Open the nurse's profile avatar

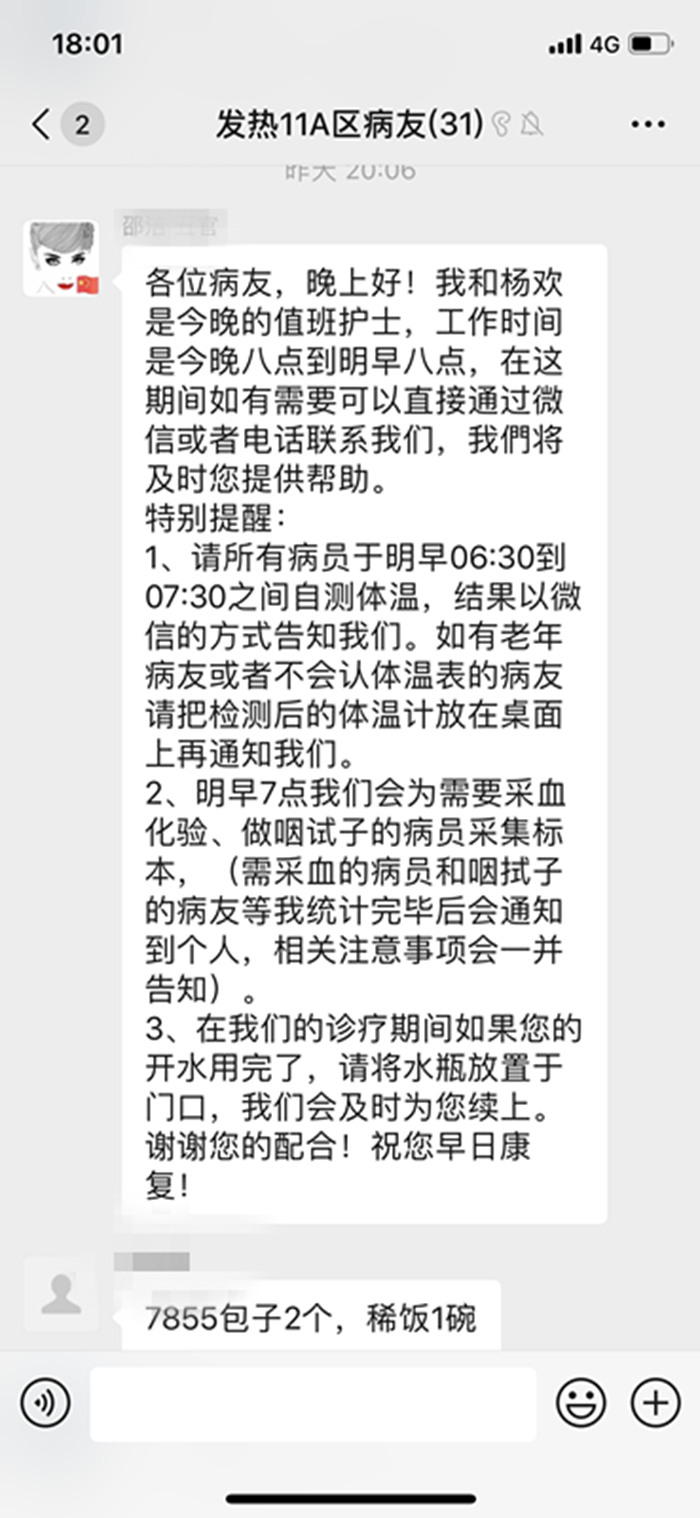pyautogui.click(x=61, y=259)
